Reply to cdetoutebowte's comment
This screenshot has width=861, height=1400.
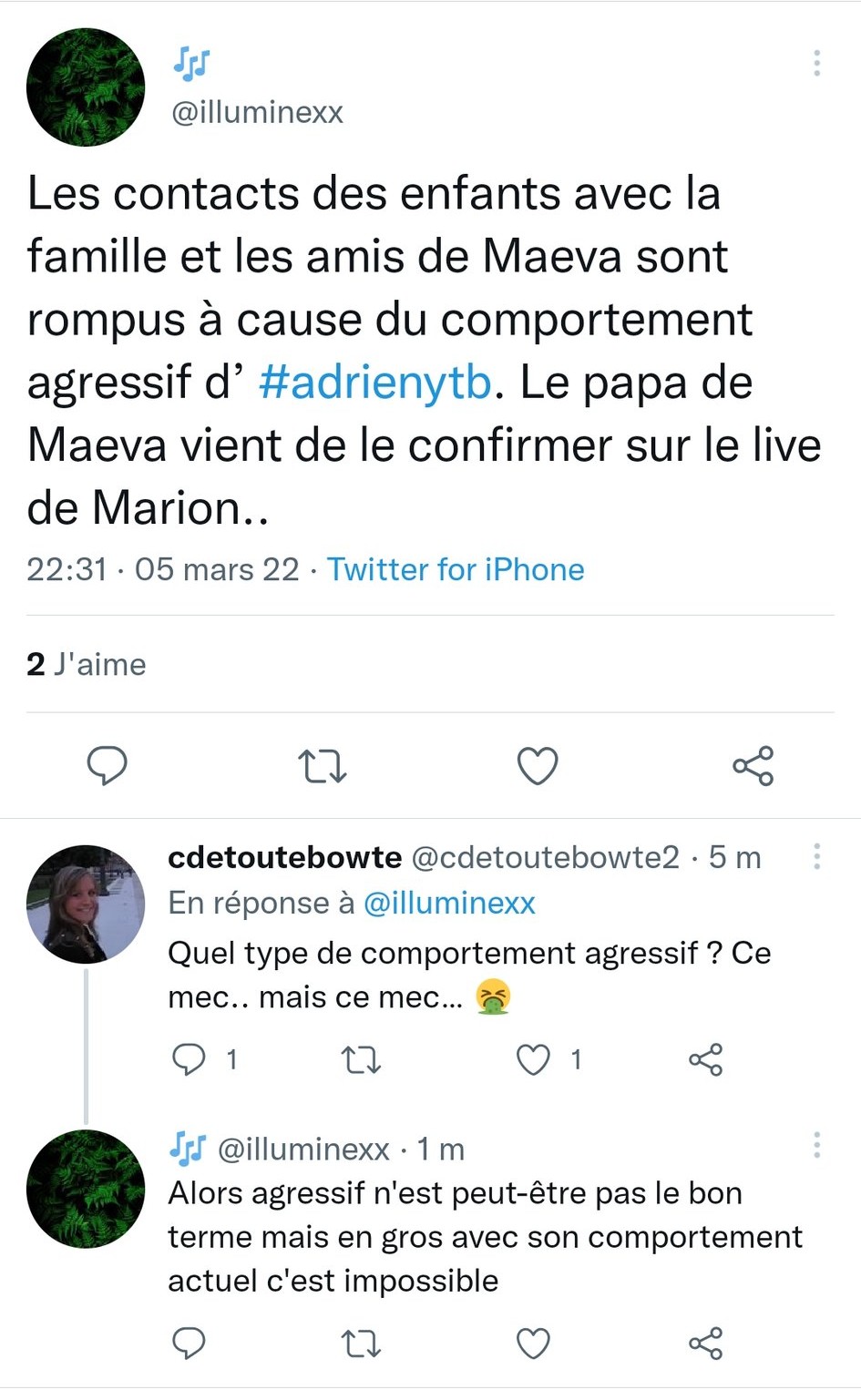(190, 1059)
